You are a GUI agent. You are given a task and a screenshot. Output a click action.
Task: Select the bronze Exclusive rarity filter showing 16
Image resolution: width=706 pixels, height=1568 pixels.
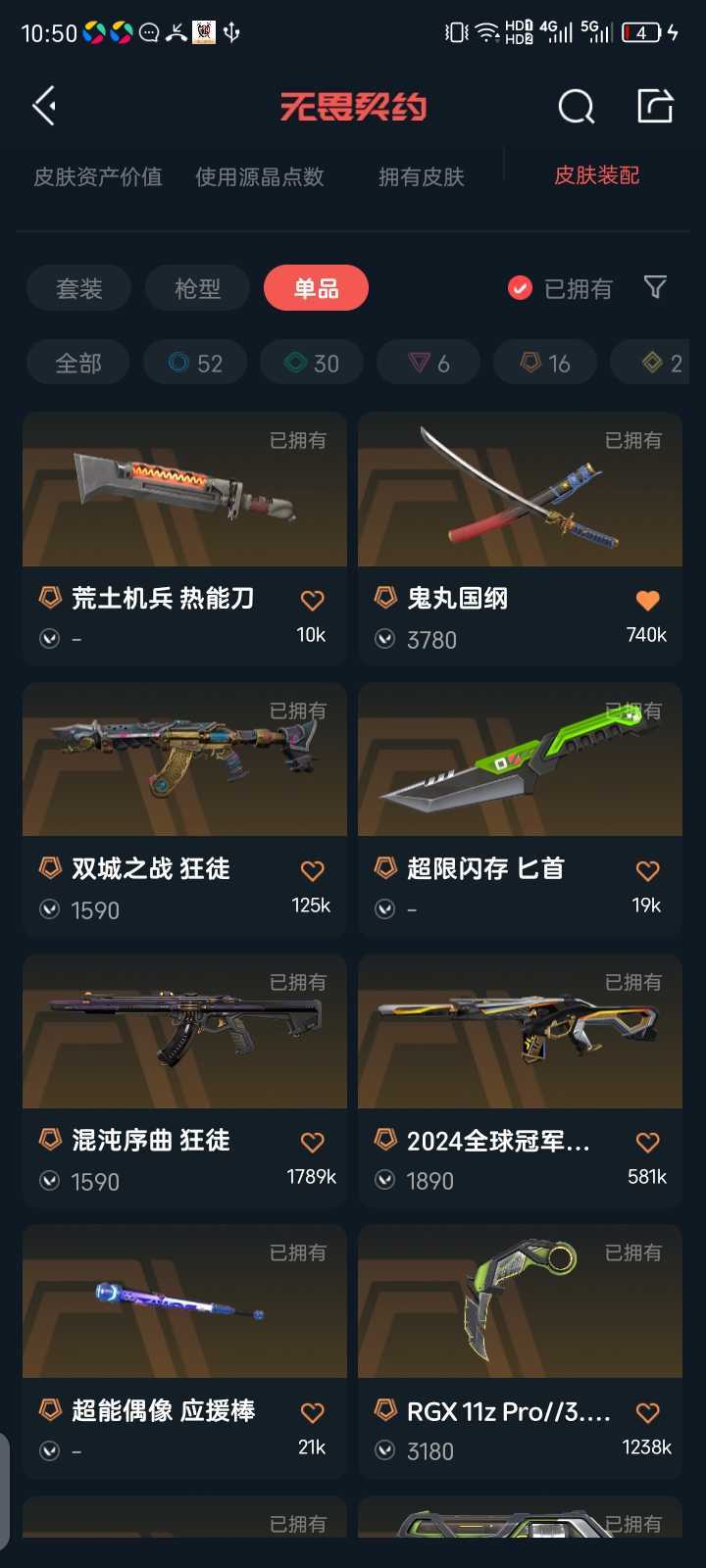545,363
